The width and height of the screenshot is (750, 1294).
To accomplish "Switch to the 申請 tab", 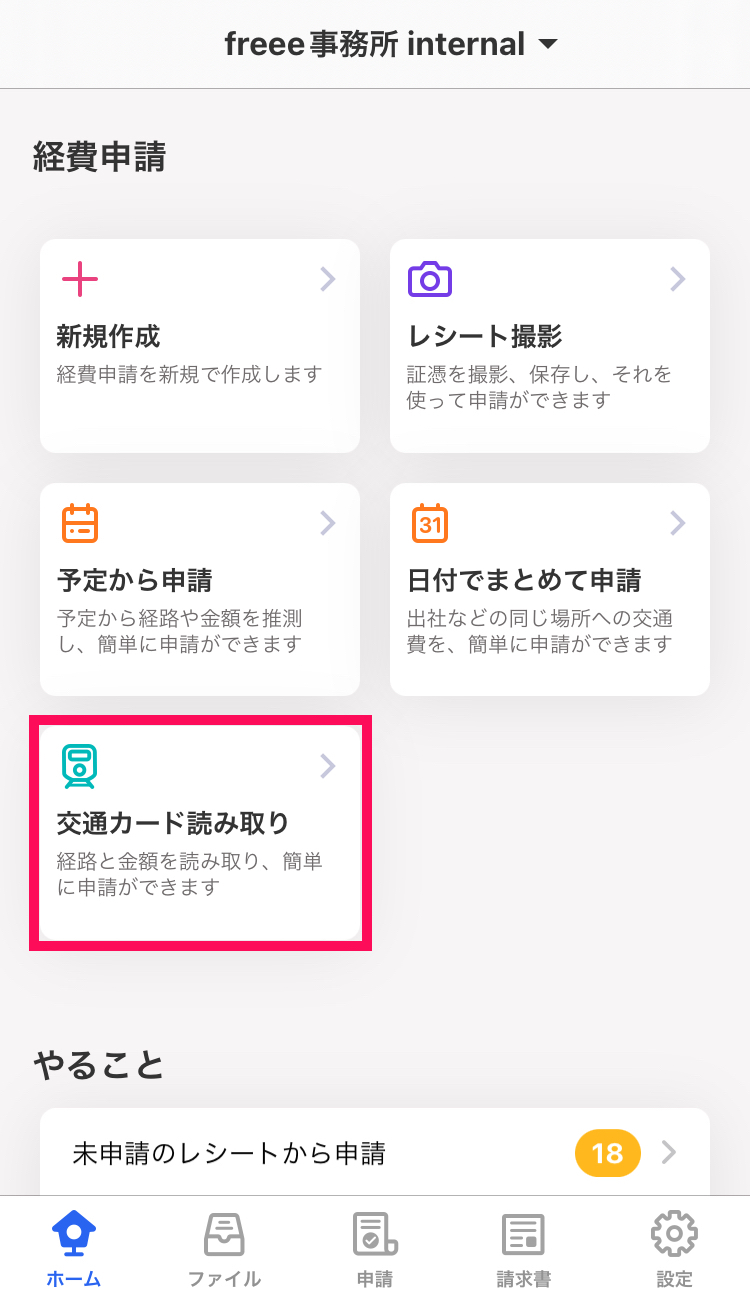I will pos(375,1248).
